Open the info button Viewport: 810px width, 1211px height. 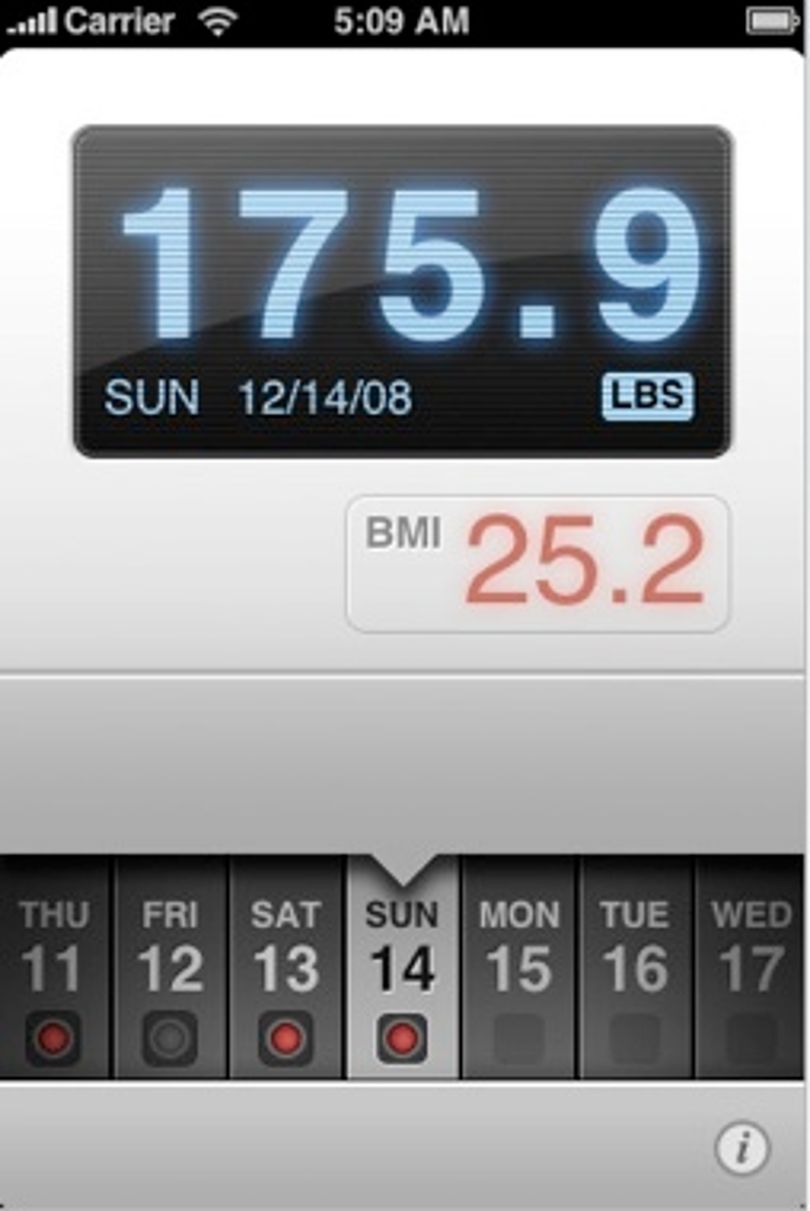(x=742, y=1148)
